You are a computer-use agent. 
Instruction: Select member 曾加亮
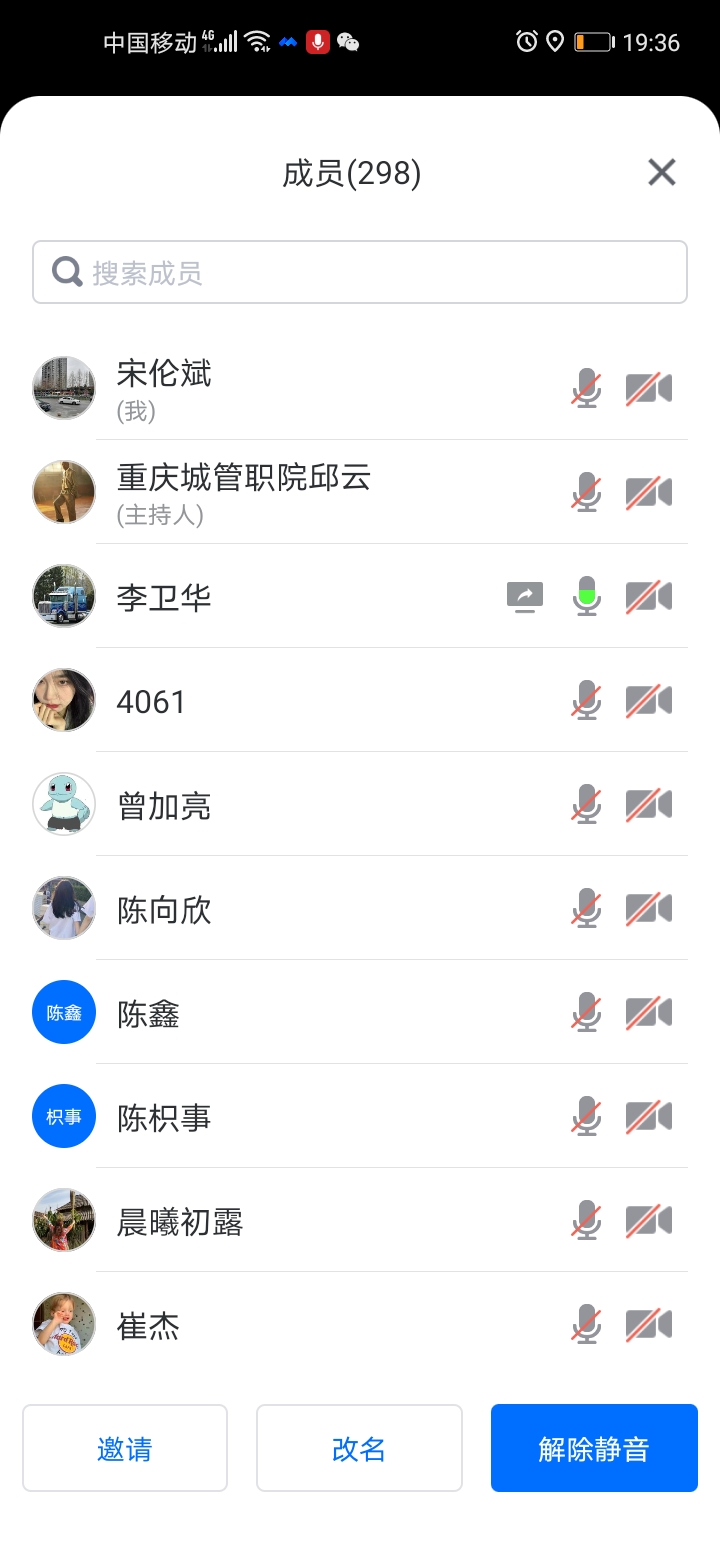tap(300, 805)
